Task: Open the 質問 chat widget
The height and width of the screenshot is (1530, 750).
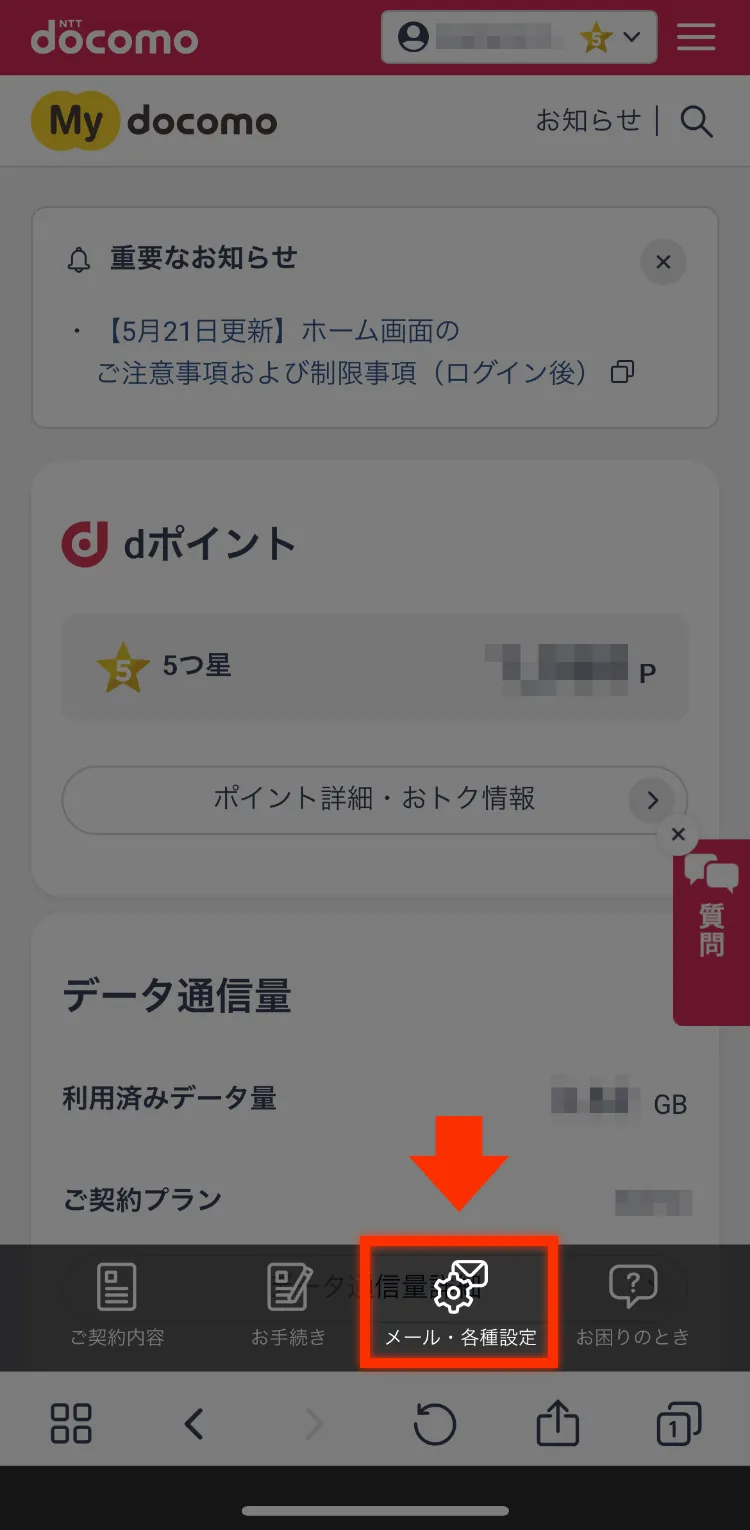Action: pos(712,932)
